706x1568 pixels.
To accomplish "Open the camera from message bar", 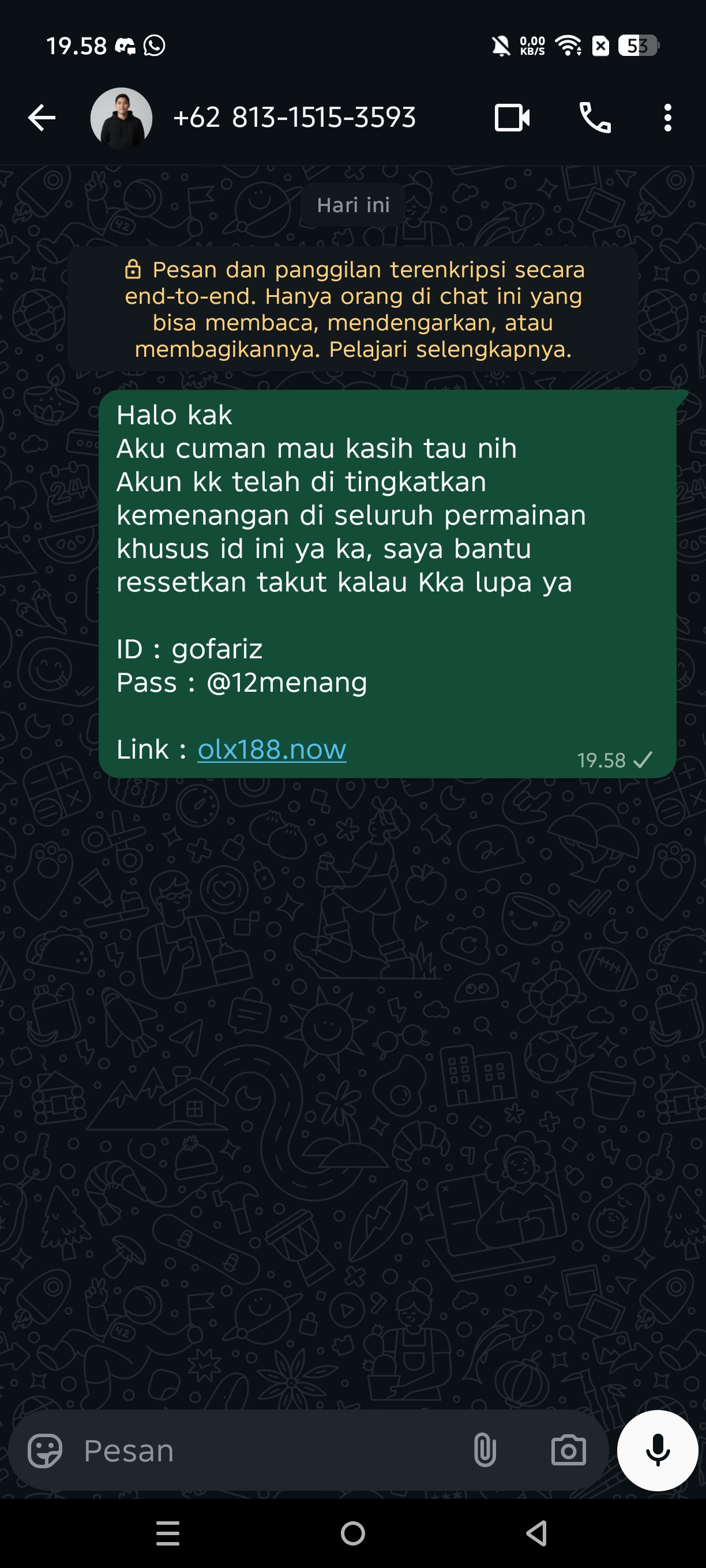I will tap(568, 1450).
